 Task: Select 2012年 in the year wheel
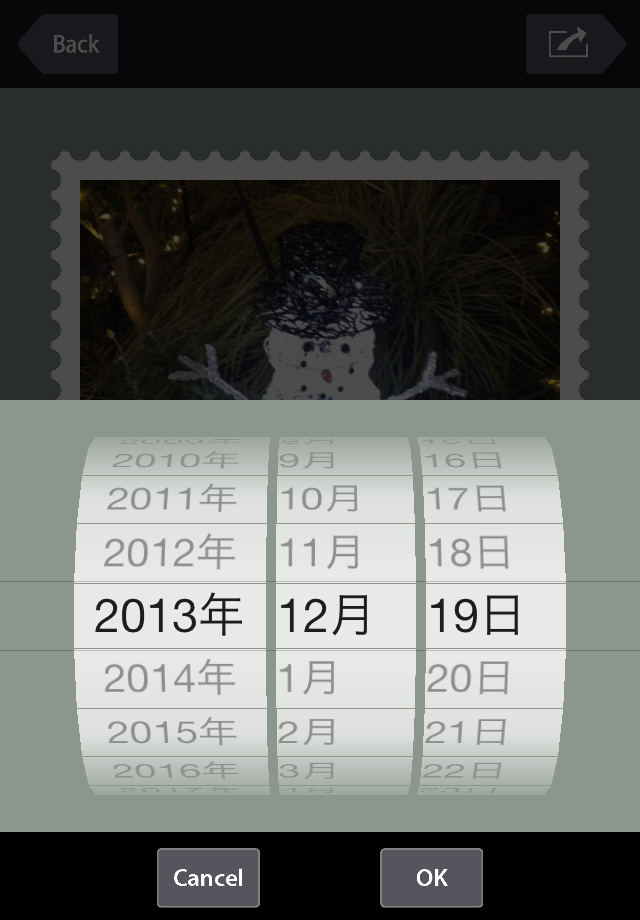click(x=169, y=552)
